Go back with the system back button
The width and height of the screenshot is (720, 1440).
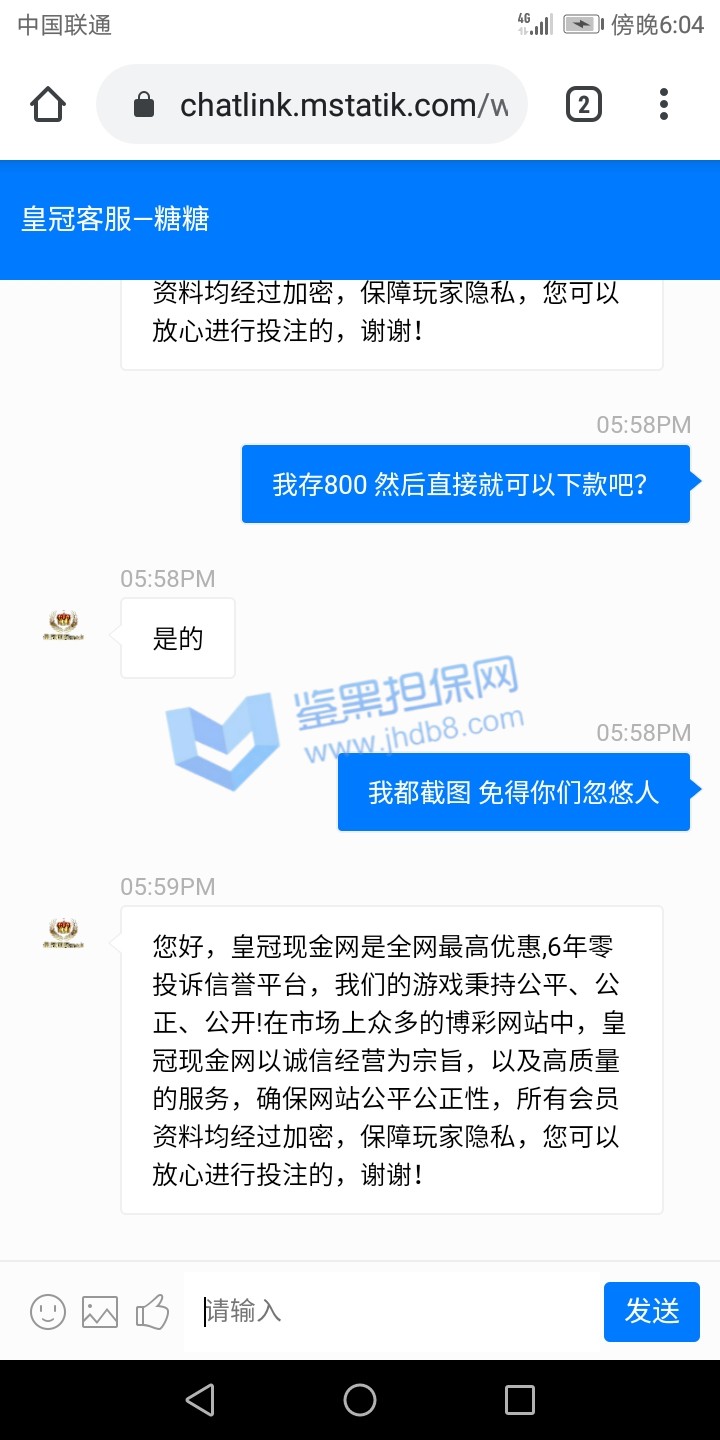200,1400
